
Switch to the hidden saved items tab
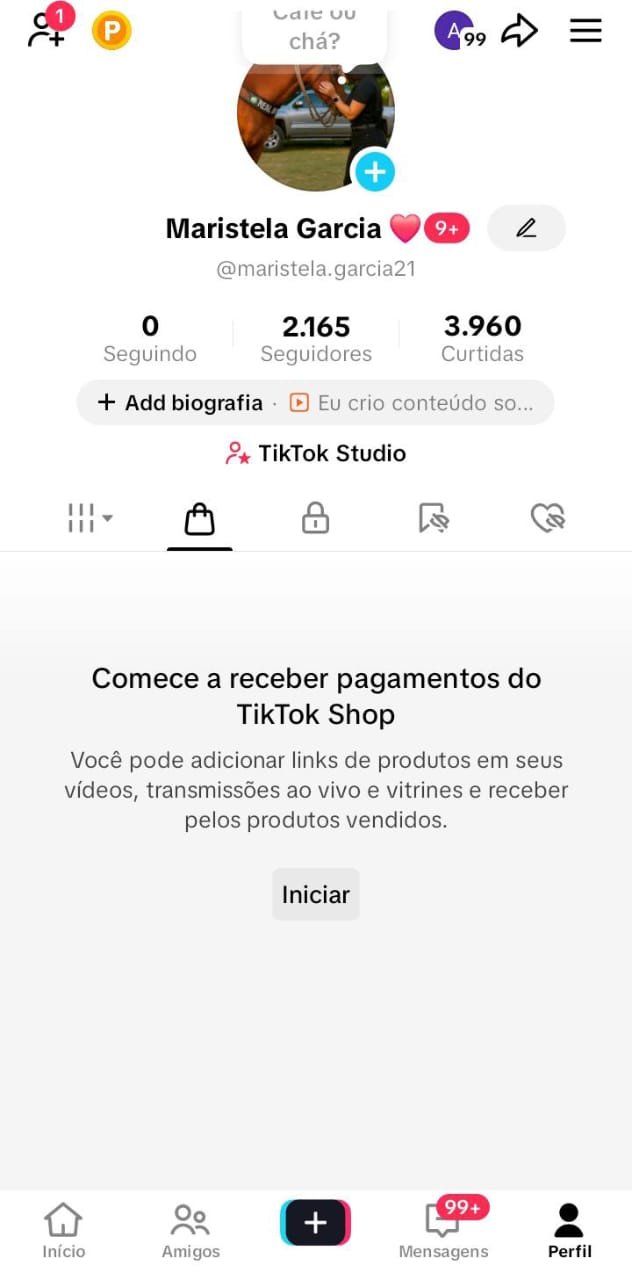click(433, 518)
